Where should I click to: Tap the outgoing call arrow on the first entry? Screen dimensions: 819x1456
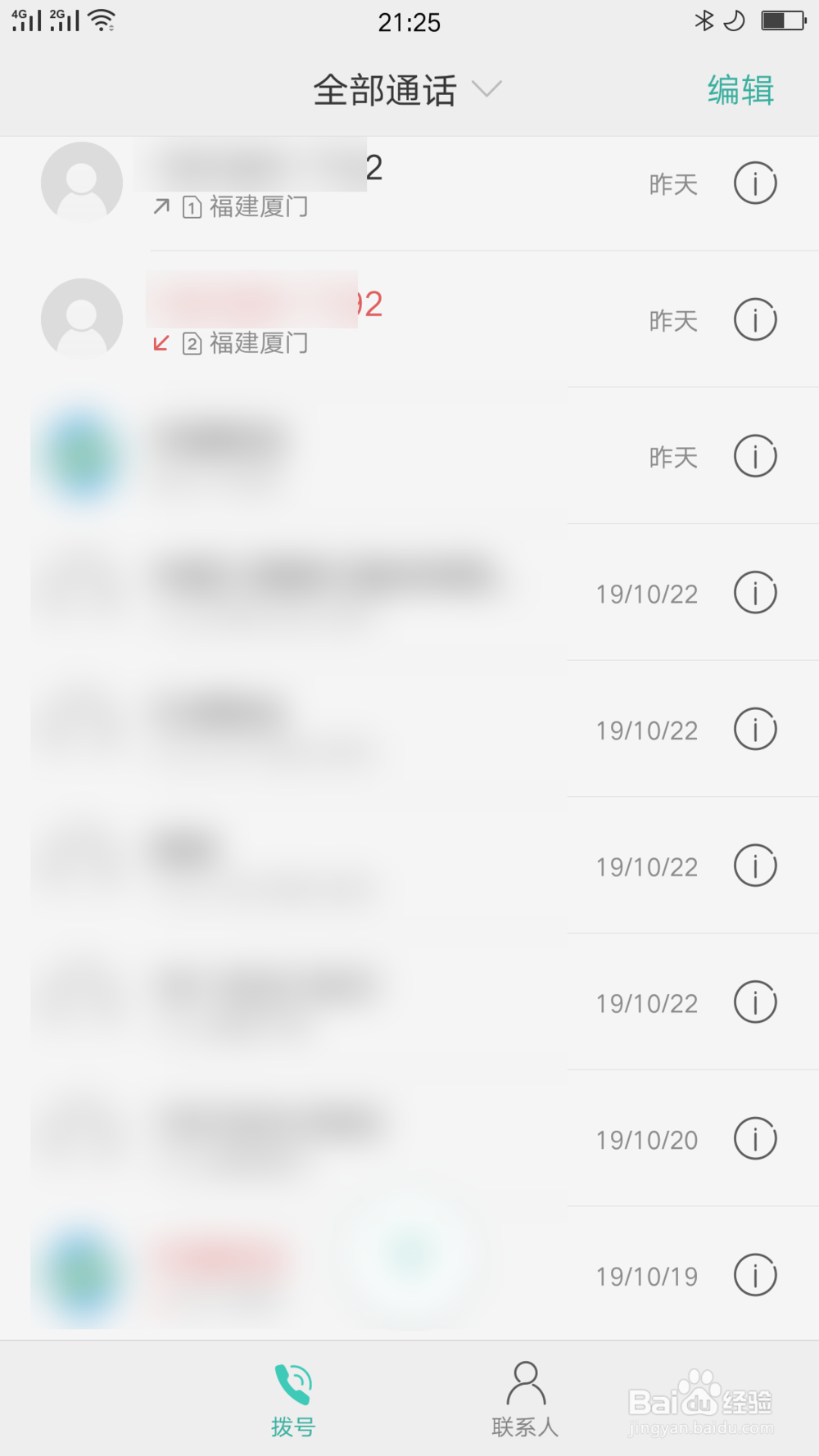[x=161, y=207]
